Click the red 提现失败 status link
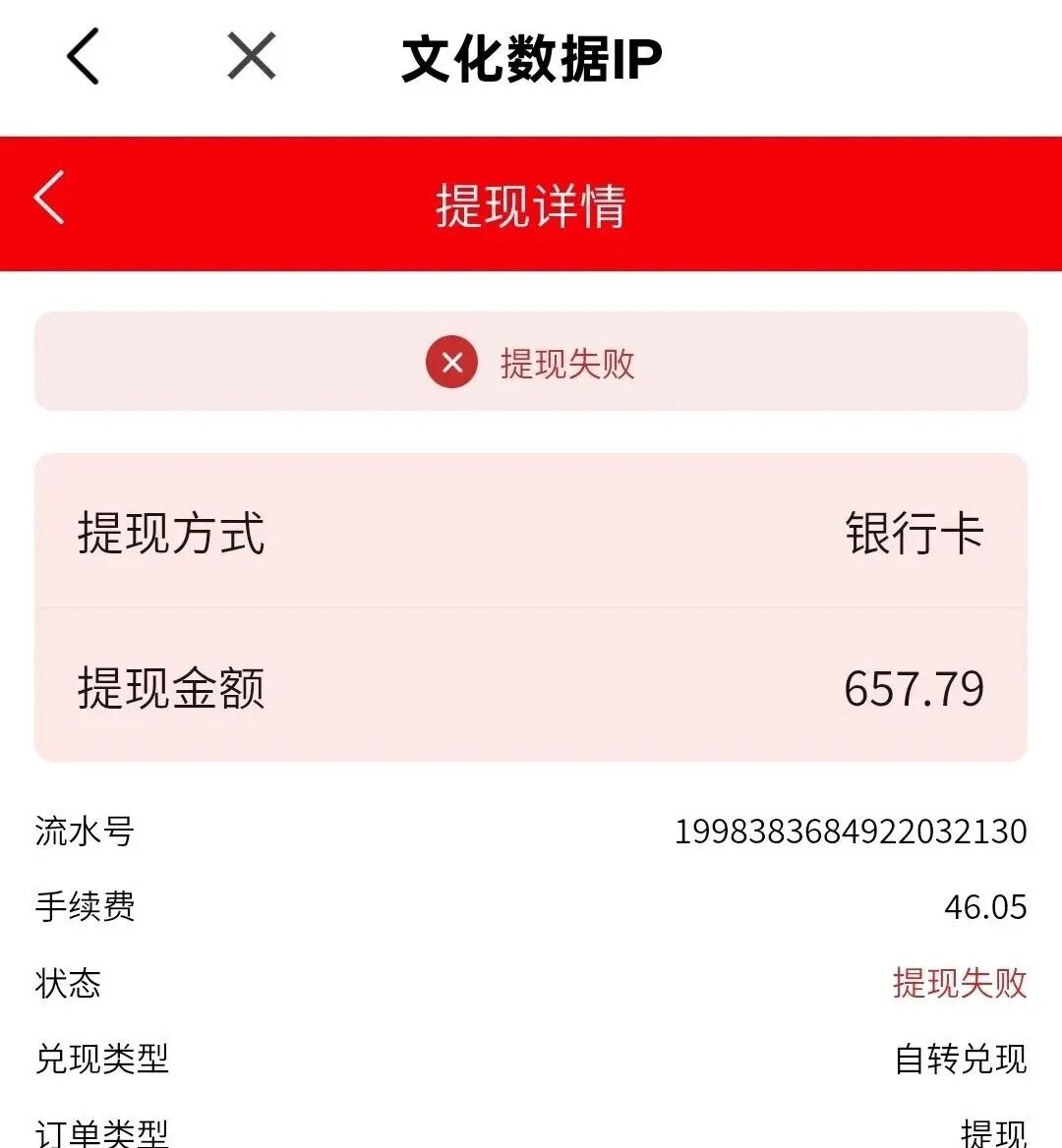 pos(959,986)
